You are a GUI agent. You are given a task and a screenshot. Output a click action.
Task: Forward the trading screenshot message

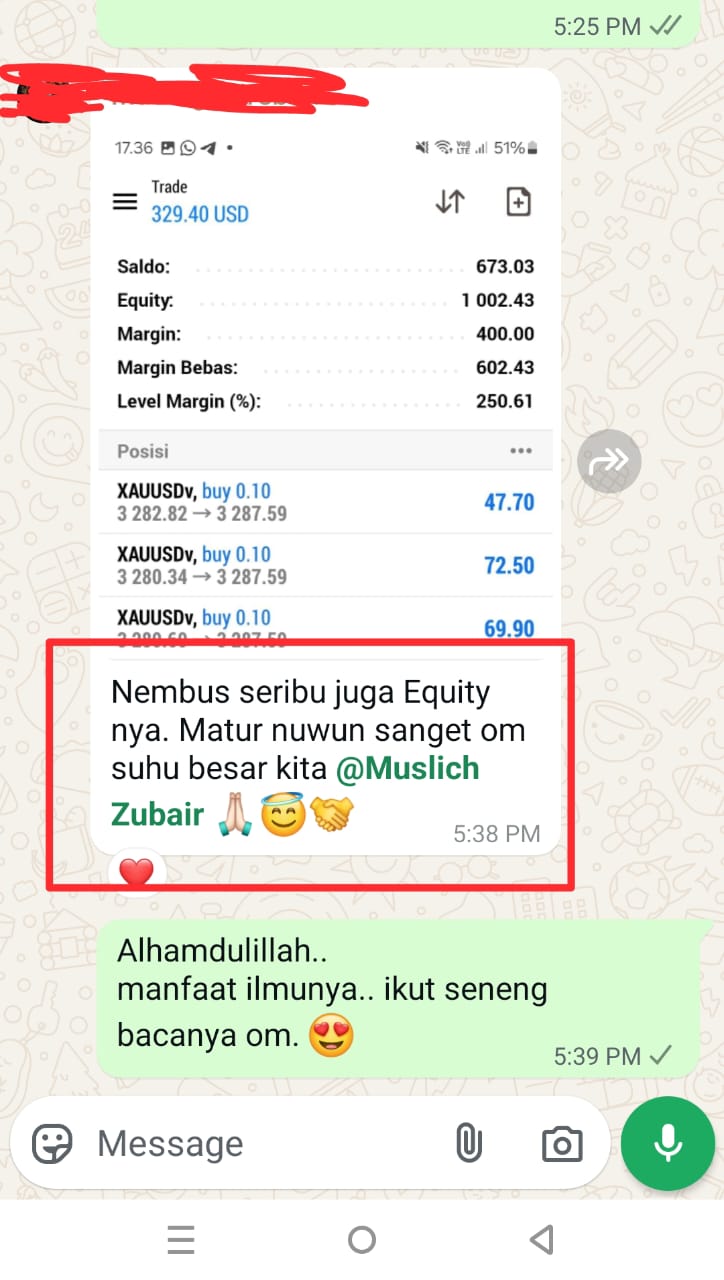609,461
